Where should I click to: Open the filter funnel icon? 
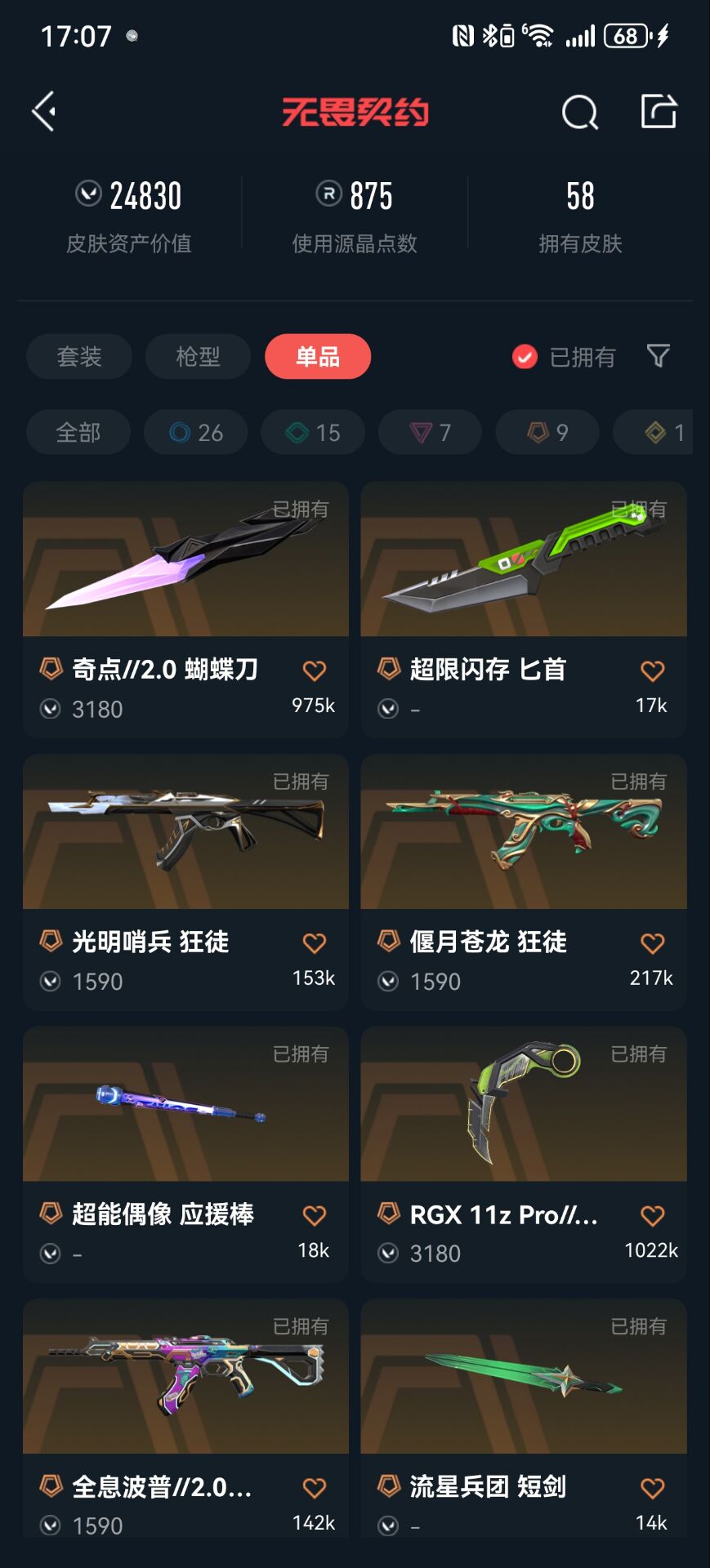pyautogui.click(x=658, y=355)
